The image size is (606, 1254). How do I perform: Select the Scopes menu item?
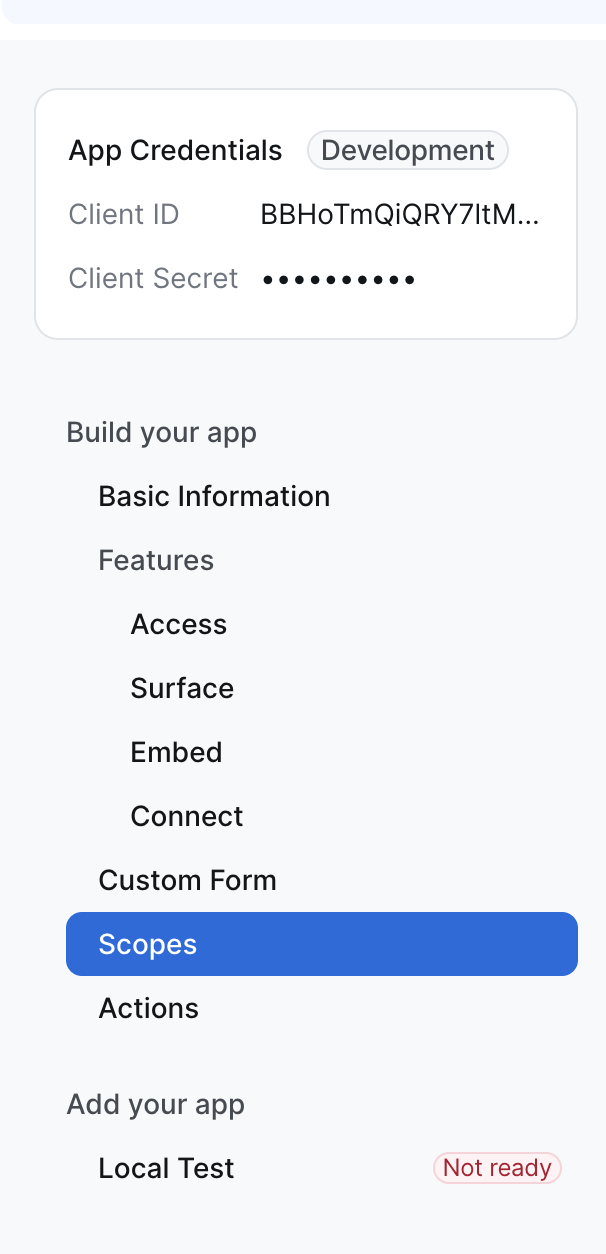[x=148, y=945]
